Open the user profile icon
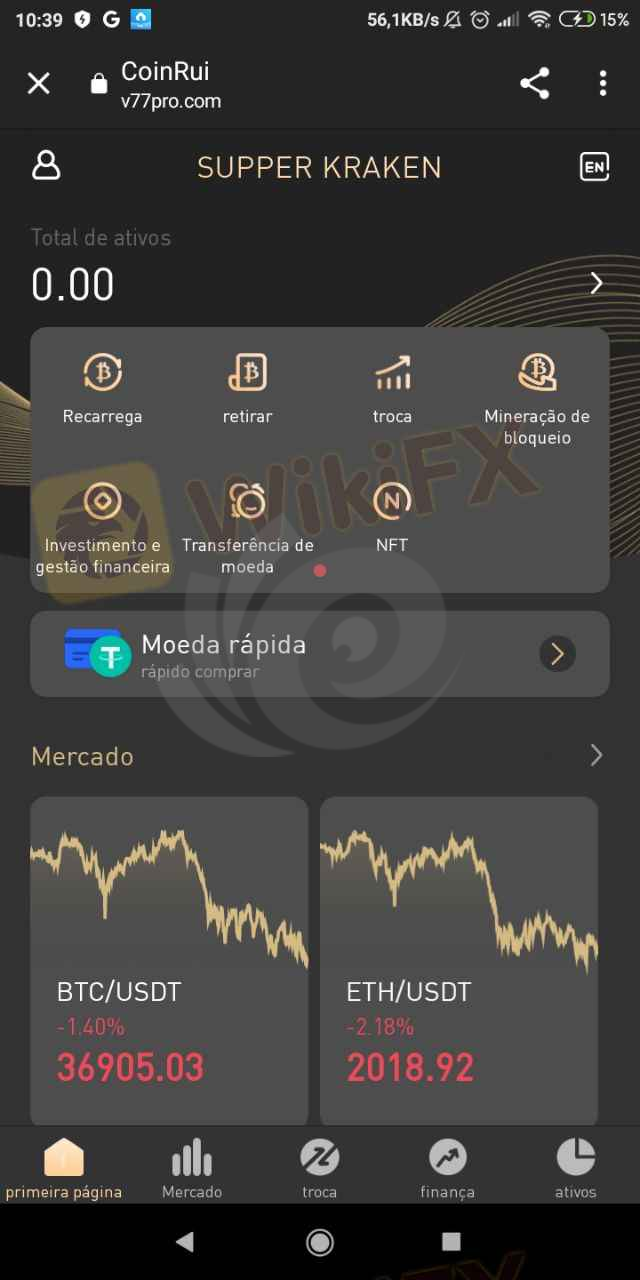 tap(46, 166)
